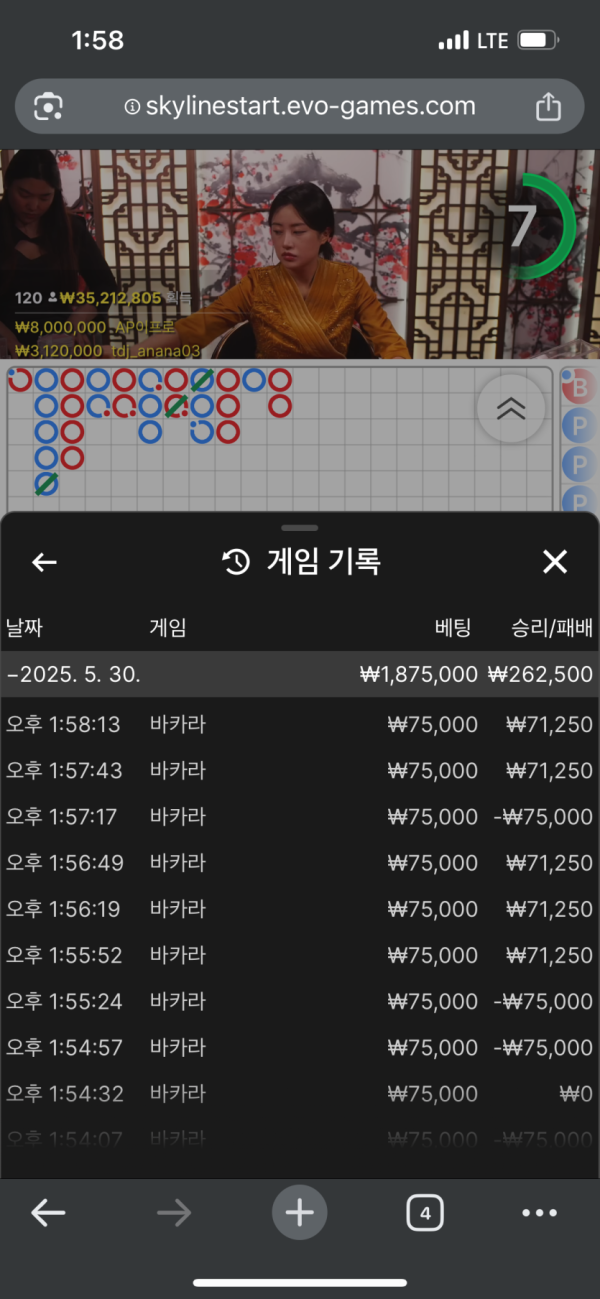The image size is (600, 1299).
Task: Show the 4 open tabs
Action: pos(425,1213)
